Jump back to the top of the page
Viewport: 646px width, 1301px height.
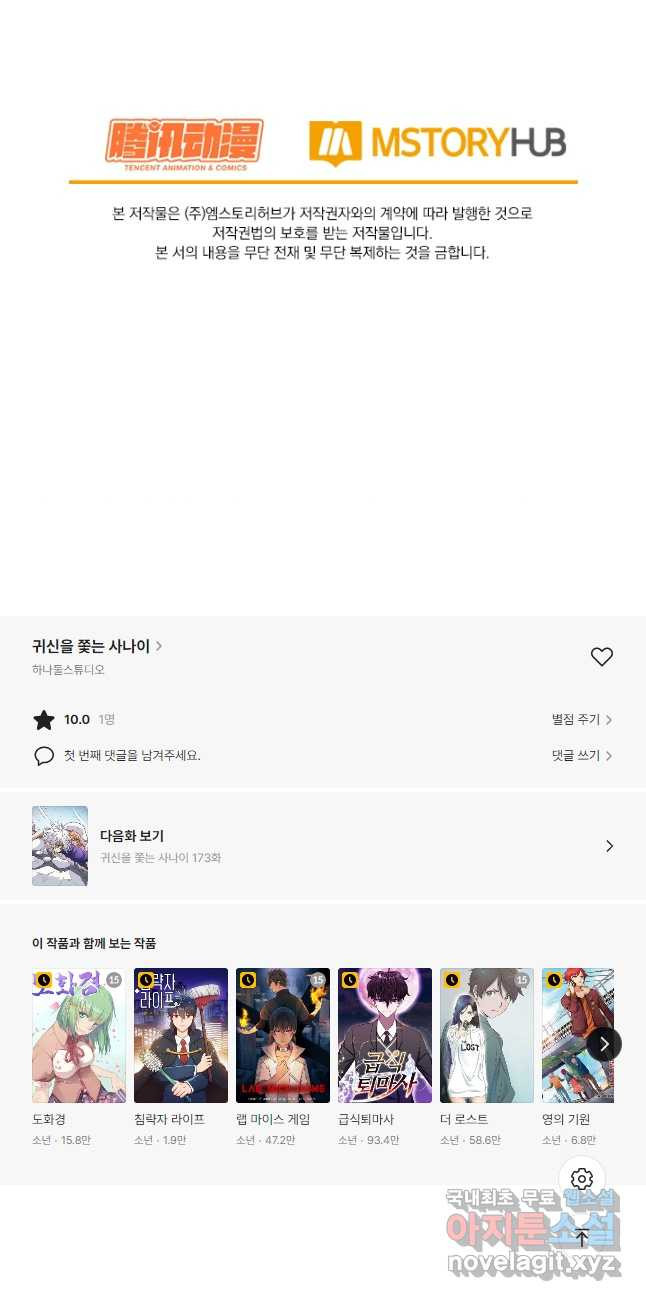(582, 1237)
